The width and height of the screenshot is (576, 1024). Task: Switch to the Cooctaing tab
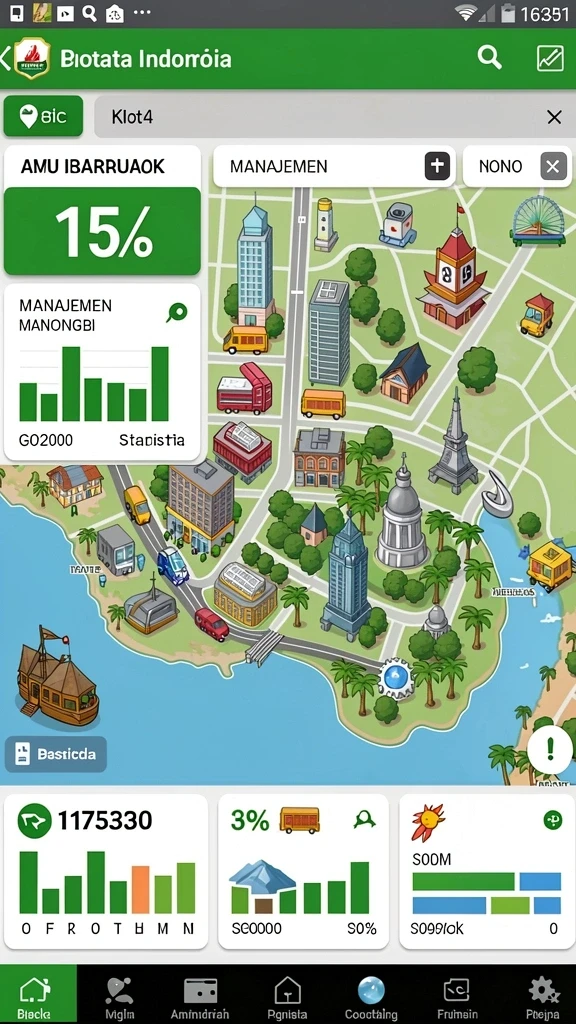[x=371, y=997]
